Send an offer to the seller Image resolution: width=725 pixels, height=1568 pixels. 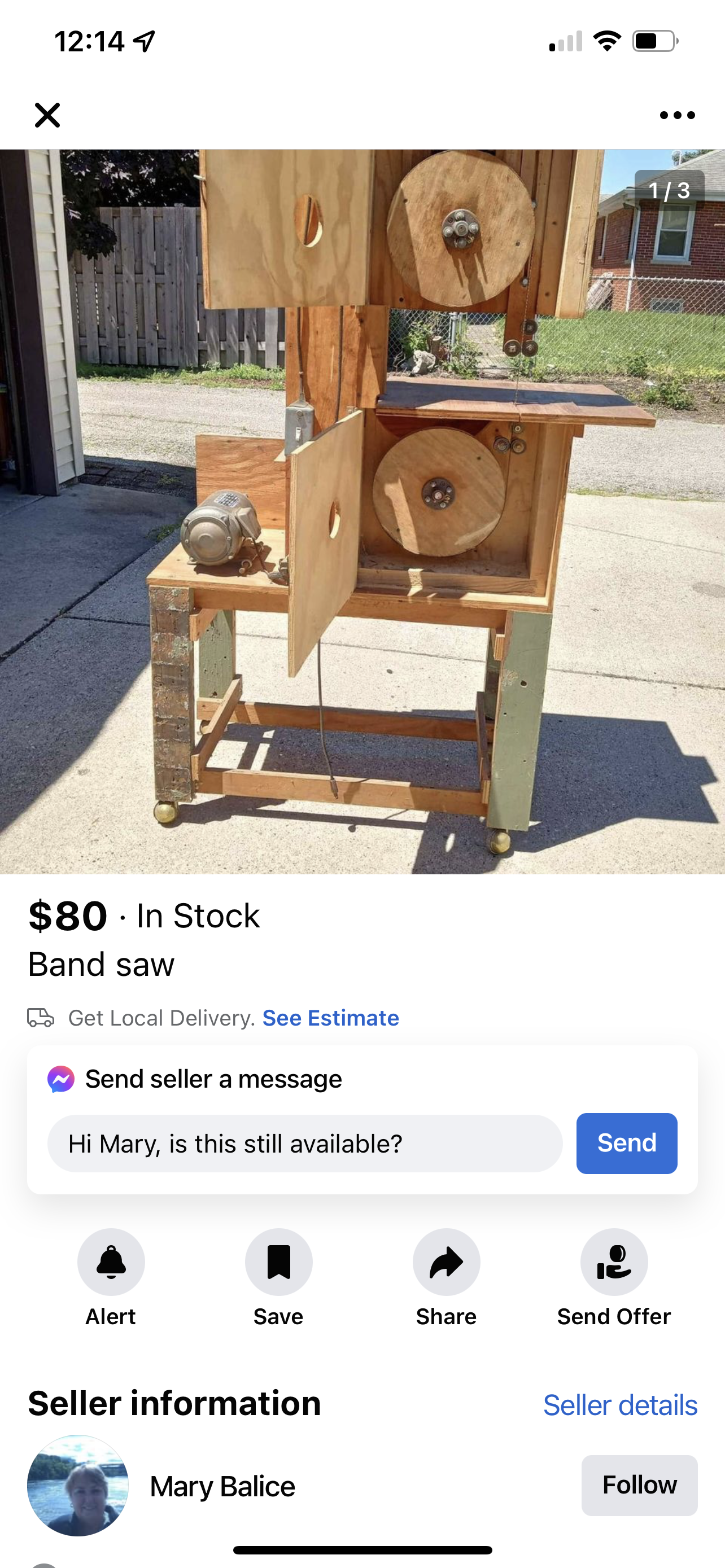point(614,1263)
